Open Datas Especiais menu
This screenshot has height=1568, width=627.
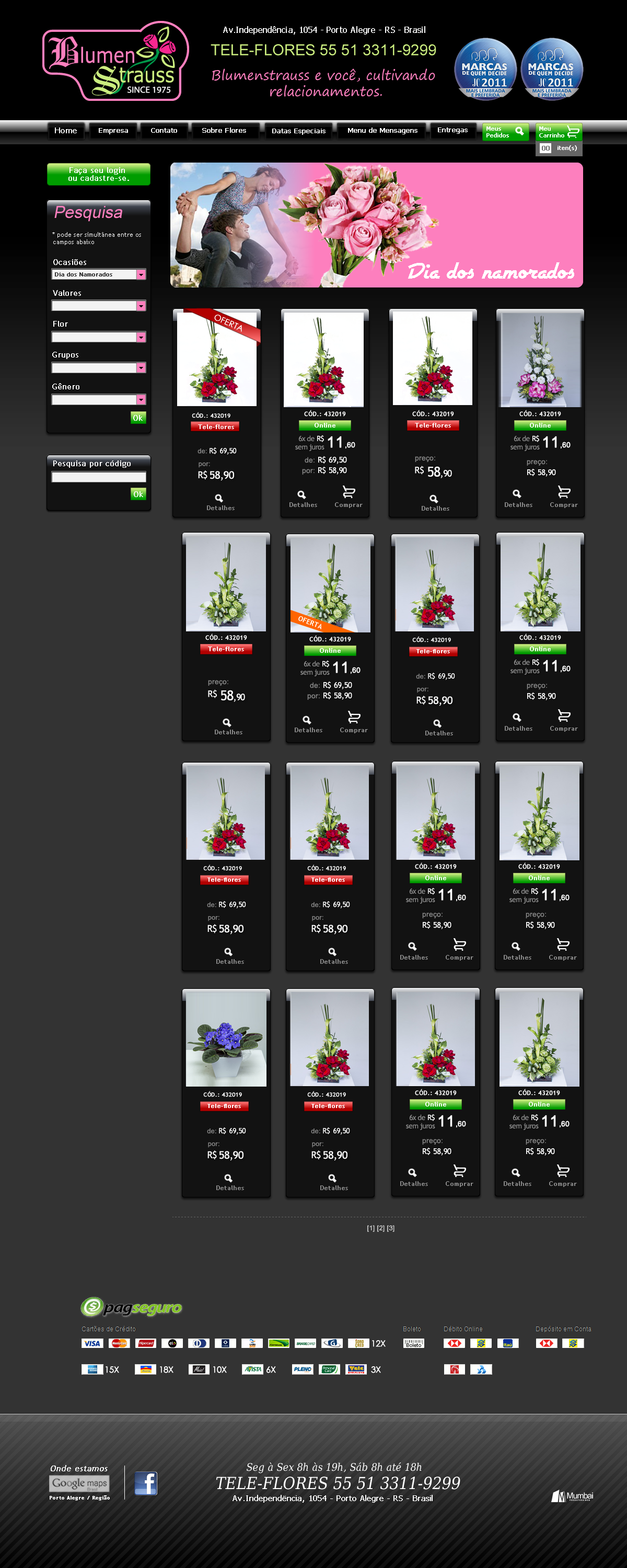298,130
